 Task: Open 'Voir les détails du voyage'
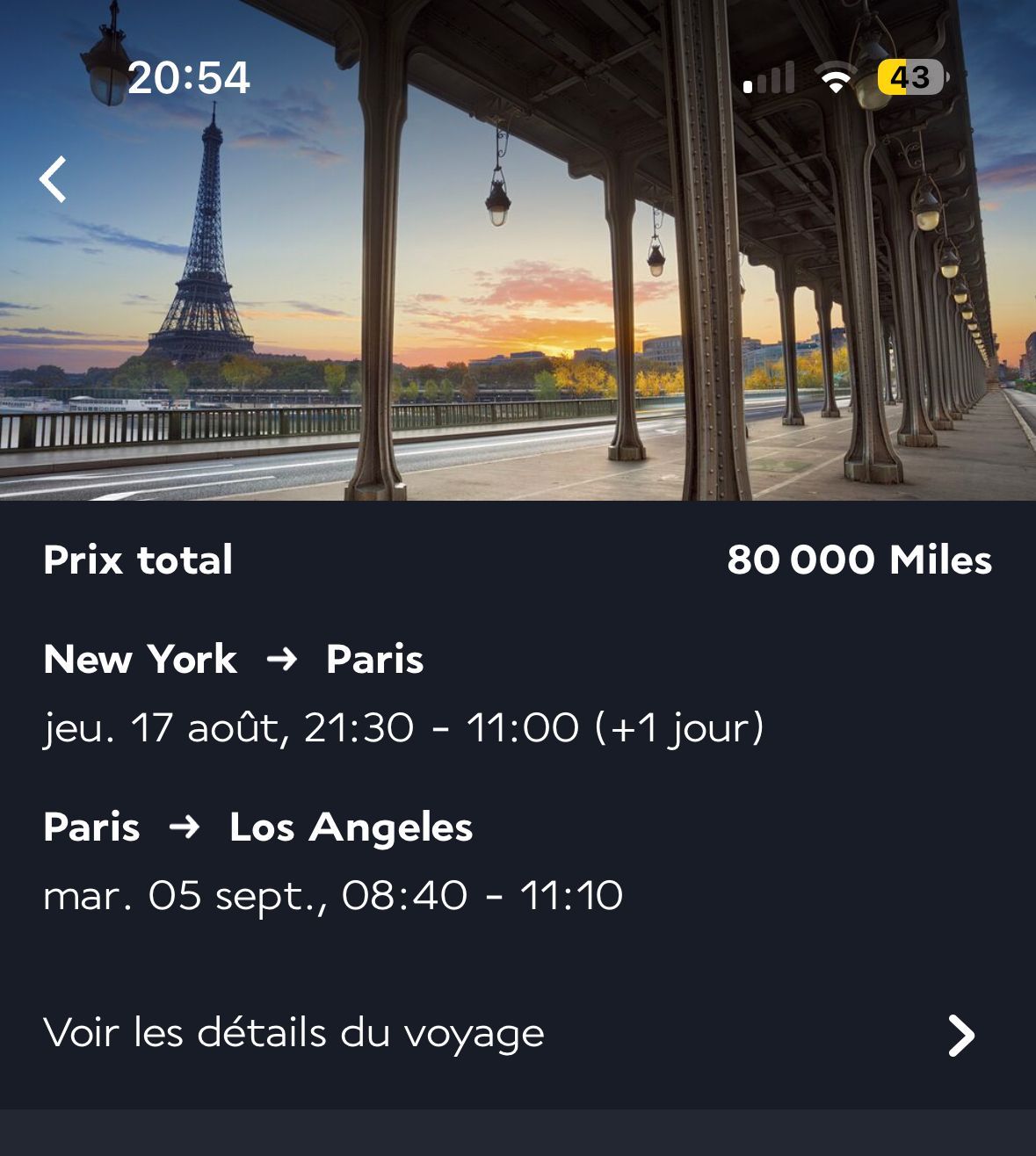click(510, 1034)
